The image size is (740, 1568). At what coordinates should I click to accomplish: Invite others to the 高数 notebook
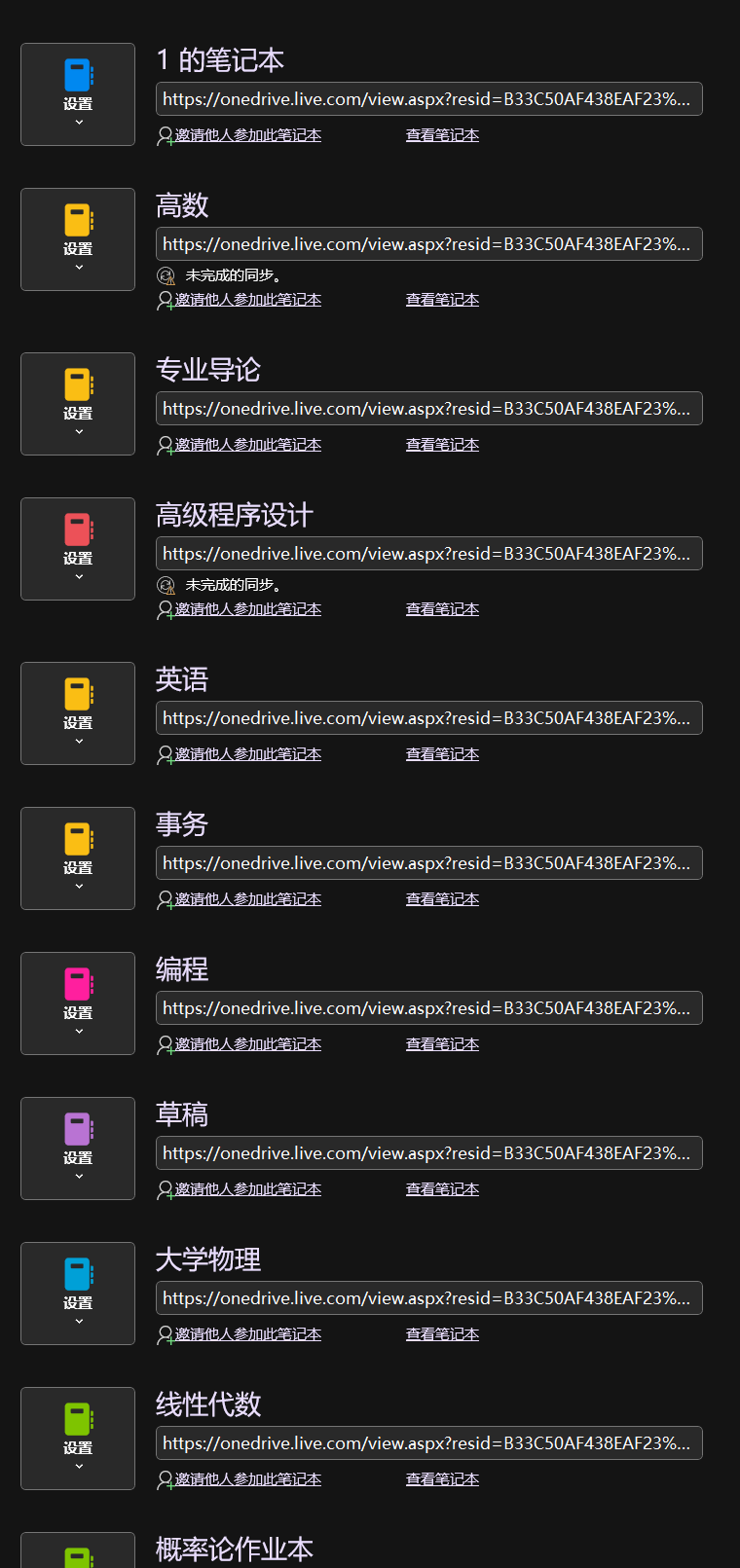click(247, 300)
